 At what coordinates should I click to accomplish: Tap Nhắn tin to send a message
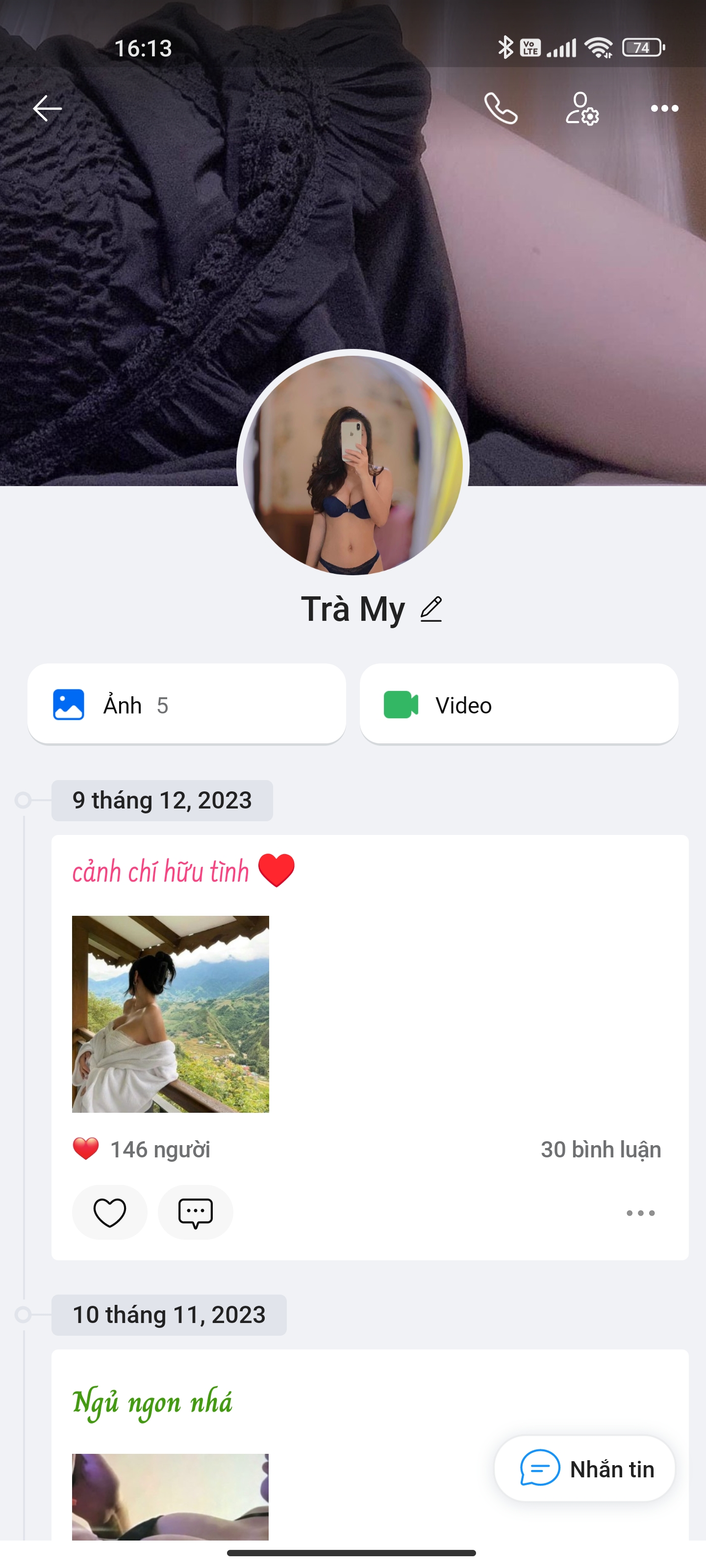(x=585, y=1469)
